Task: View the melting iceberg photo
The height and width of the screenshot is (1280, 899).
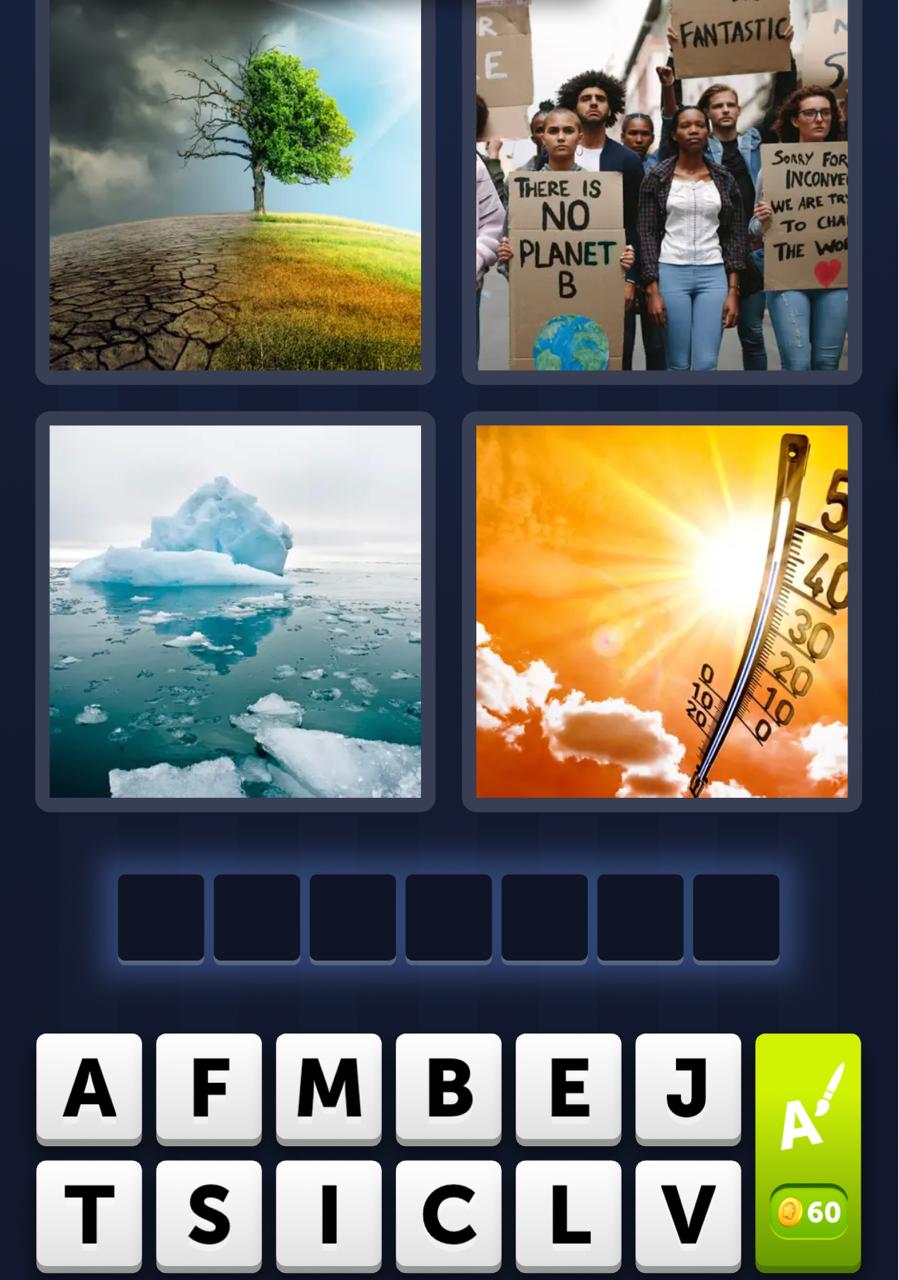Action: [x=235, y=610]
